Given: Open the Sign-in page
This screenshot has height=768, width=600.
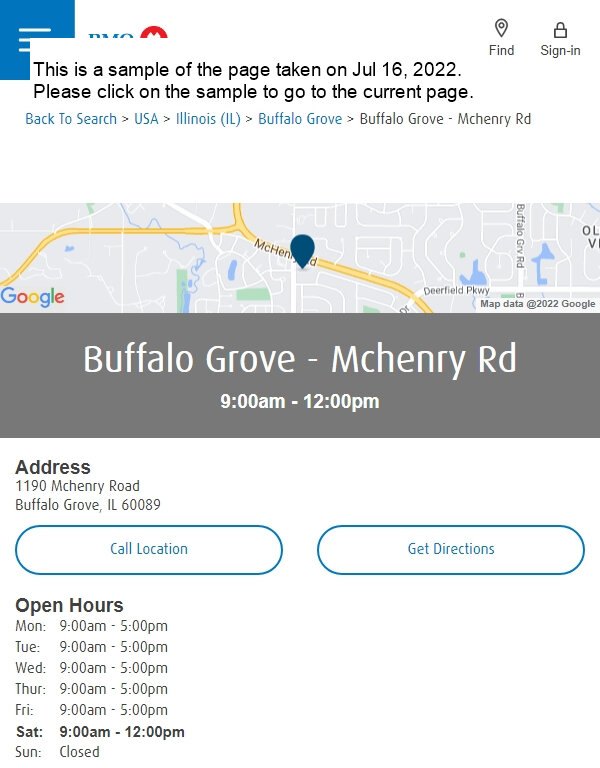Looking at the screenshot, I should click(x=560, y=37).
